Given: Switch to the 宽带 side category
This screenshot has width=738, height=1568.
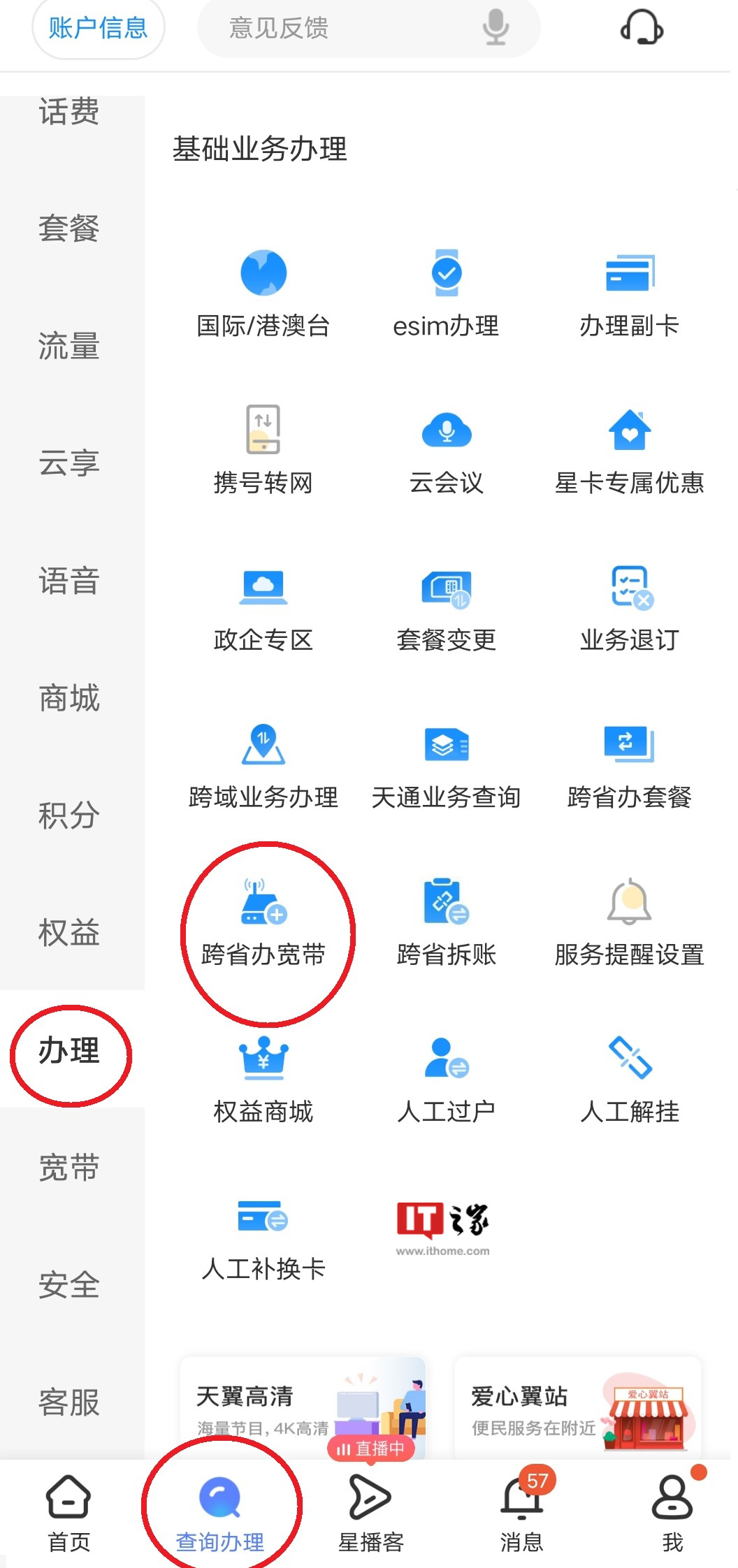Looking at the screenshot, I should click(69, 1168).
